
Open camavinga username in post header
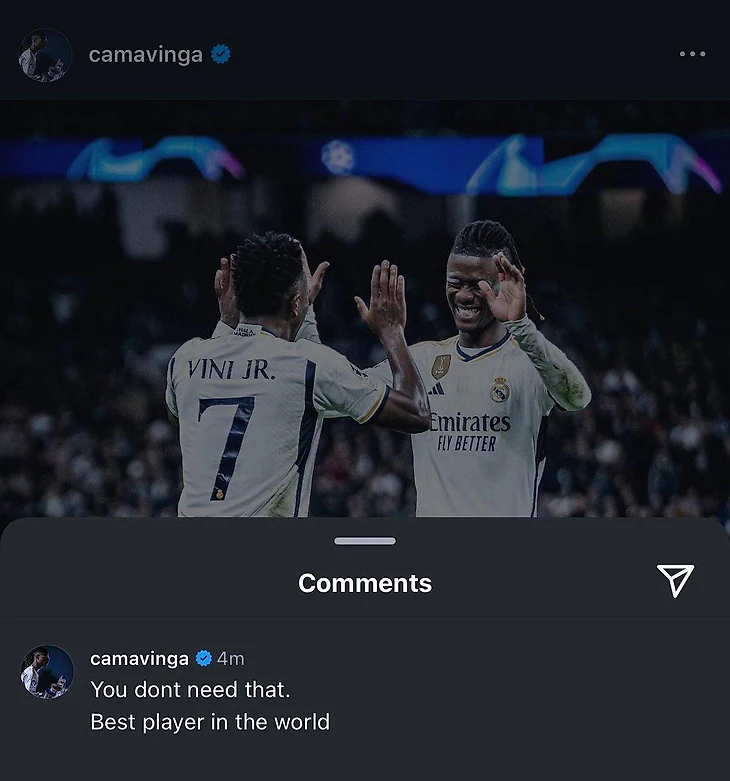click(145, 55)
